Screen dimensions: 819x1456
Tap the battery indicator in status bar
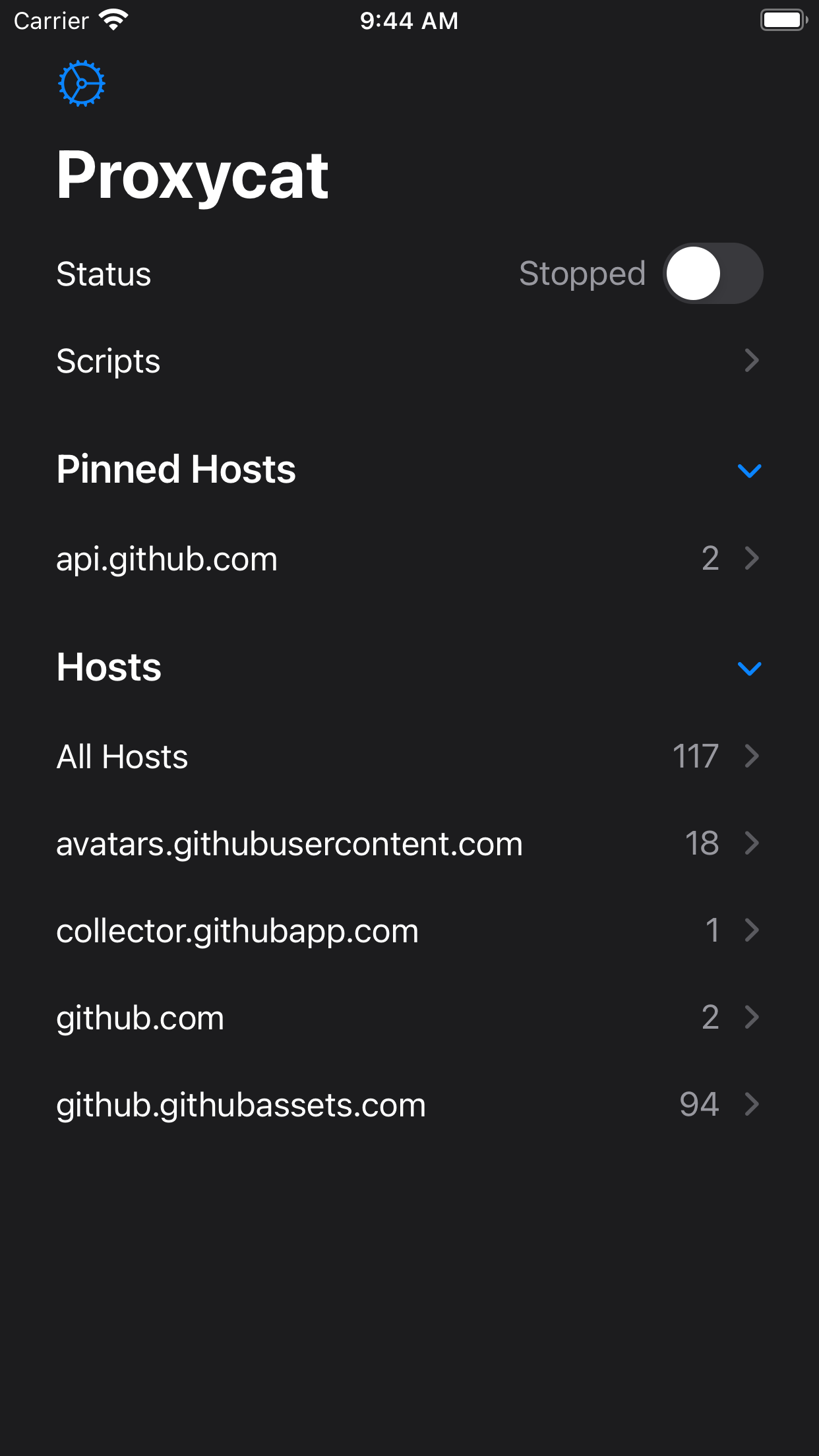click(x=783, y=20)
